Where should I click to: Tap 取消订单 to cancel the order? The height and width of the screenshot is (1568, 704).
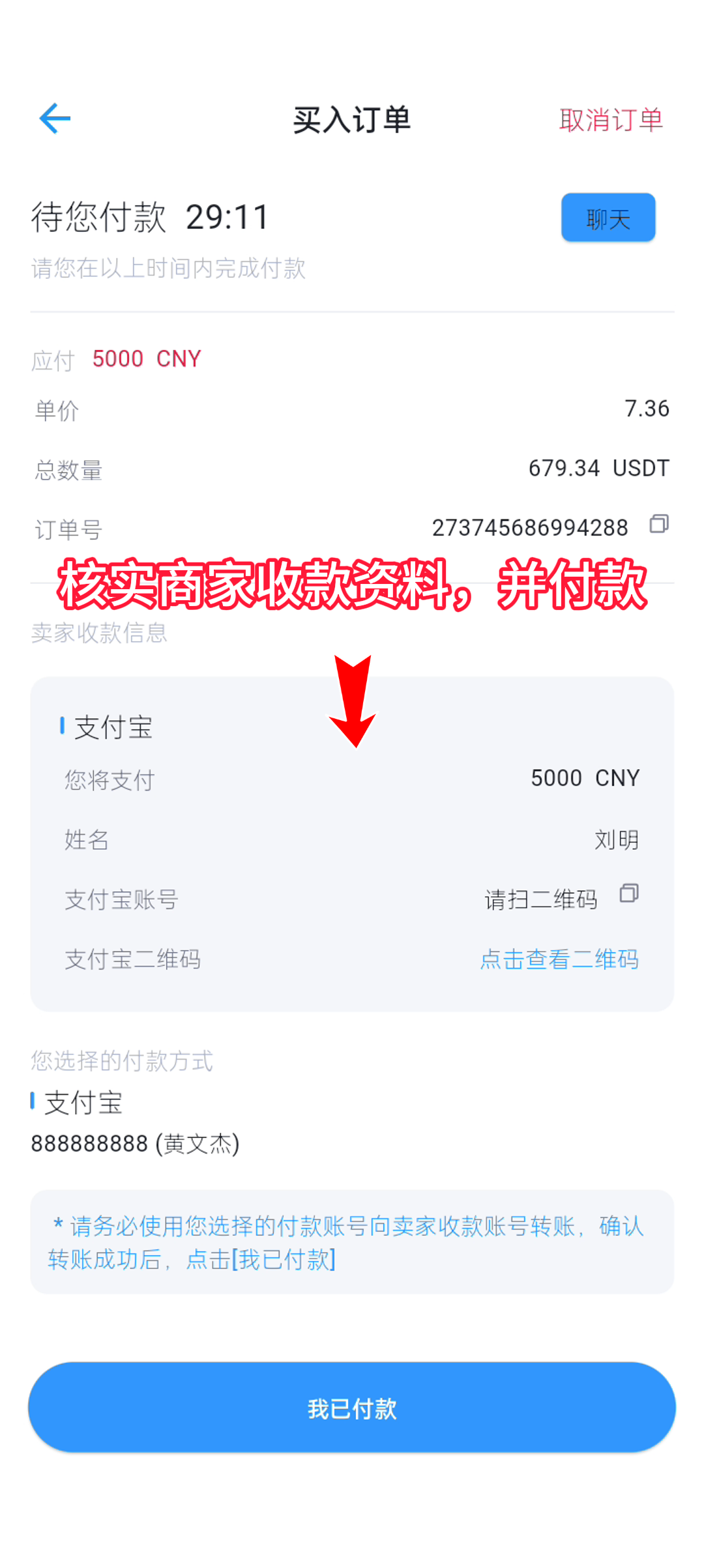click(610, 120)
